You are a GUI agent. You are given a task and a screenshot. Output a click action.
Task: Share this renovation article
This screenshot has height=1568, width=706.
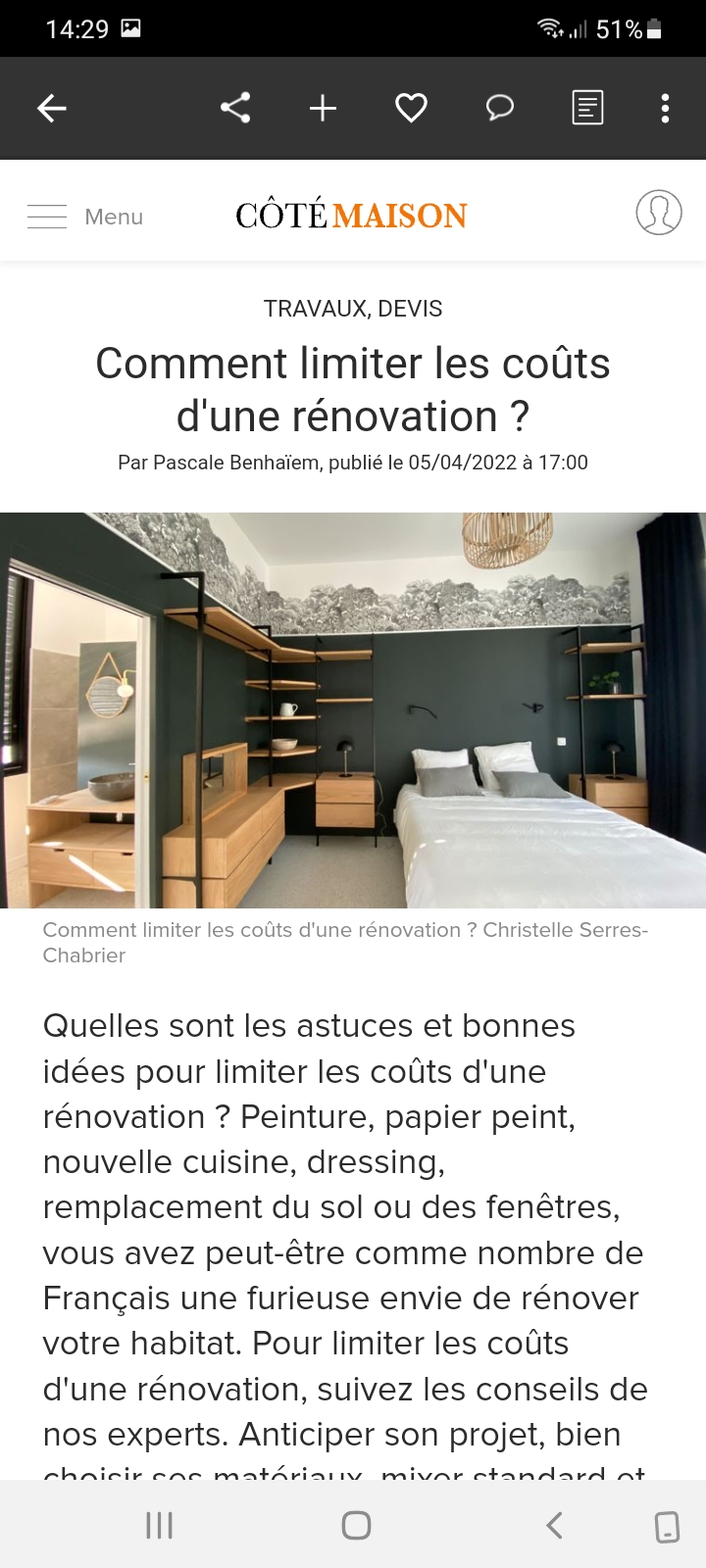[235, 108]
